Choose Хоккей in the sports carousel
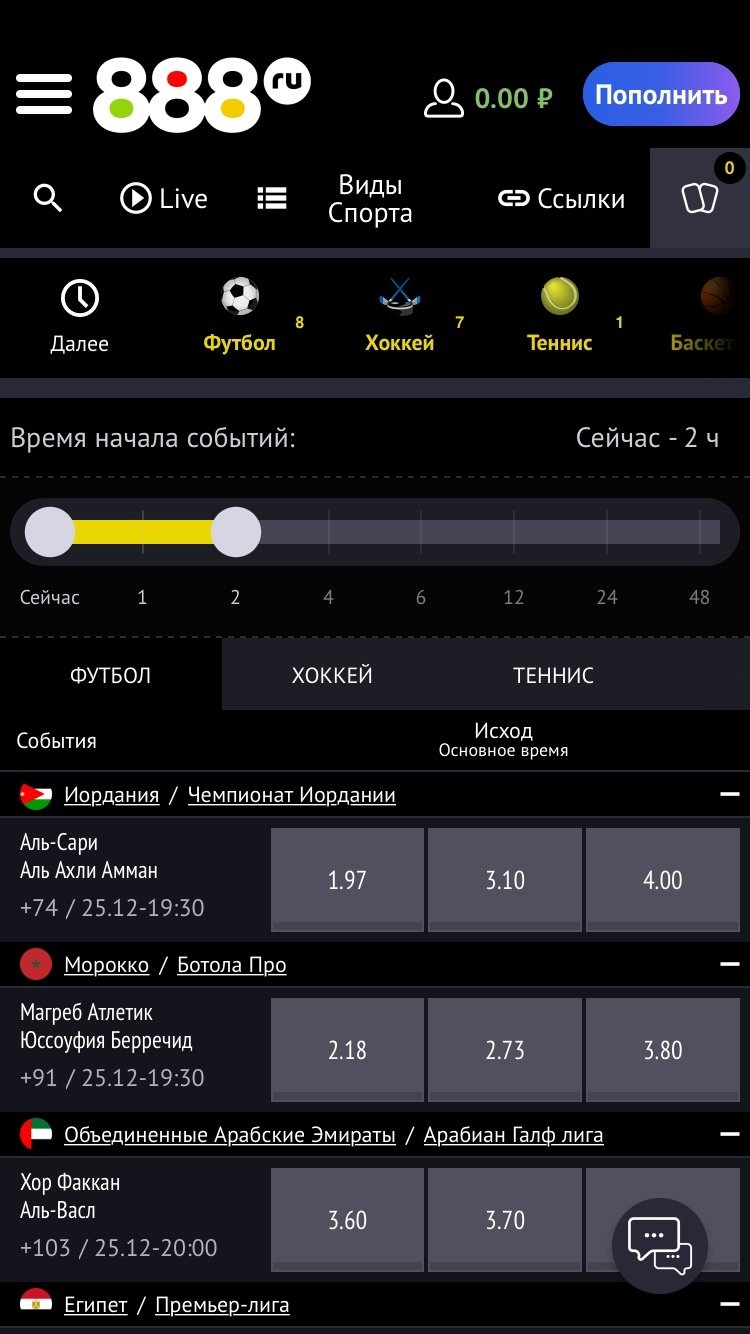 coord(400,317)
